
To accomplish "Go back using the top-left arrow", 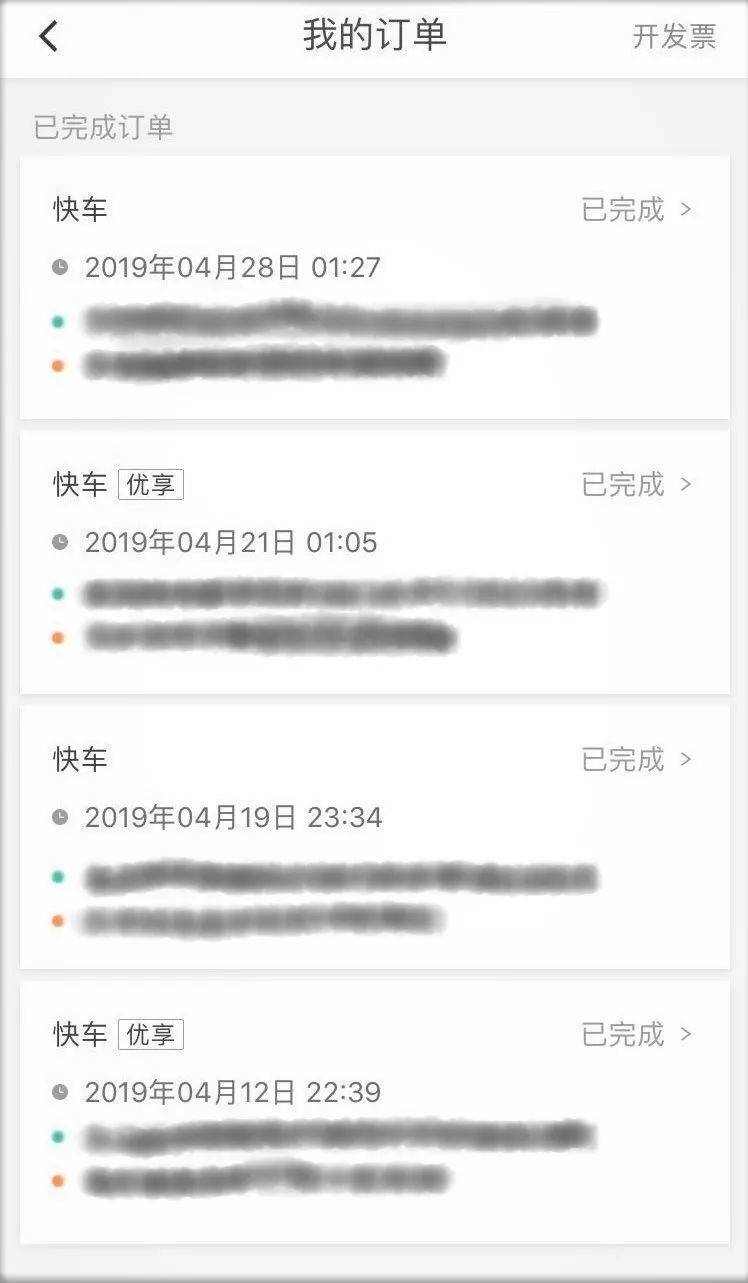I will [x=48, y=36].
